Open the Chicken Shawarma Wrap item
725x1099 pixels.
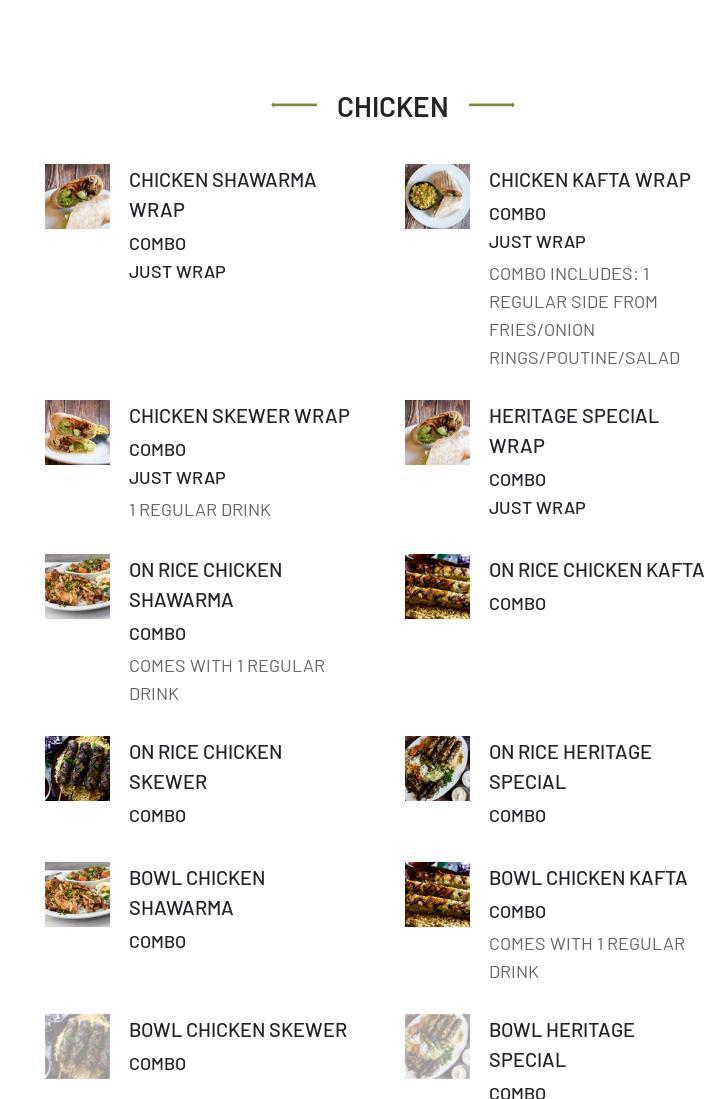[x=222, y=194]
